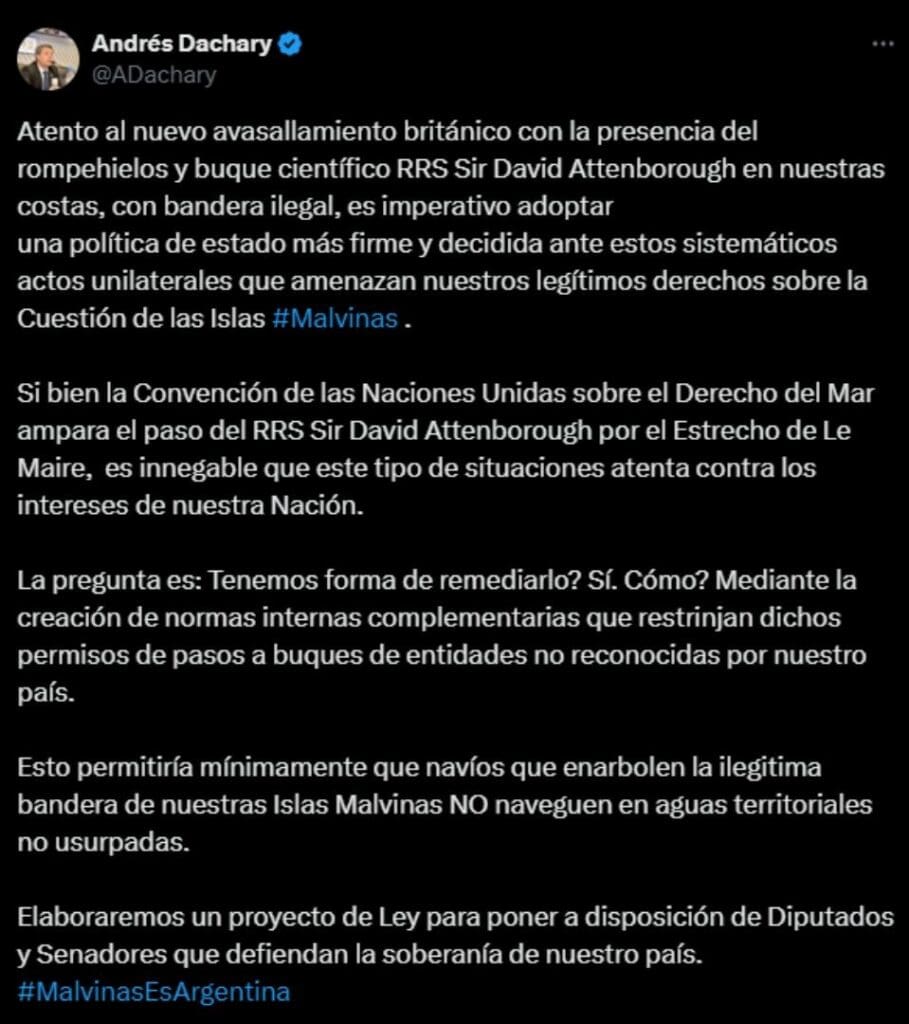This screenshot has height=1024, width=909.
Task: Tap the @ADachary handle
Action: pyautogui.click(x=154, y=74)
